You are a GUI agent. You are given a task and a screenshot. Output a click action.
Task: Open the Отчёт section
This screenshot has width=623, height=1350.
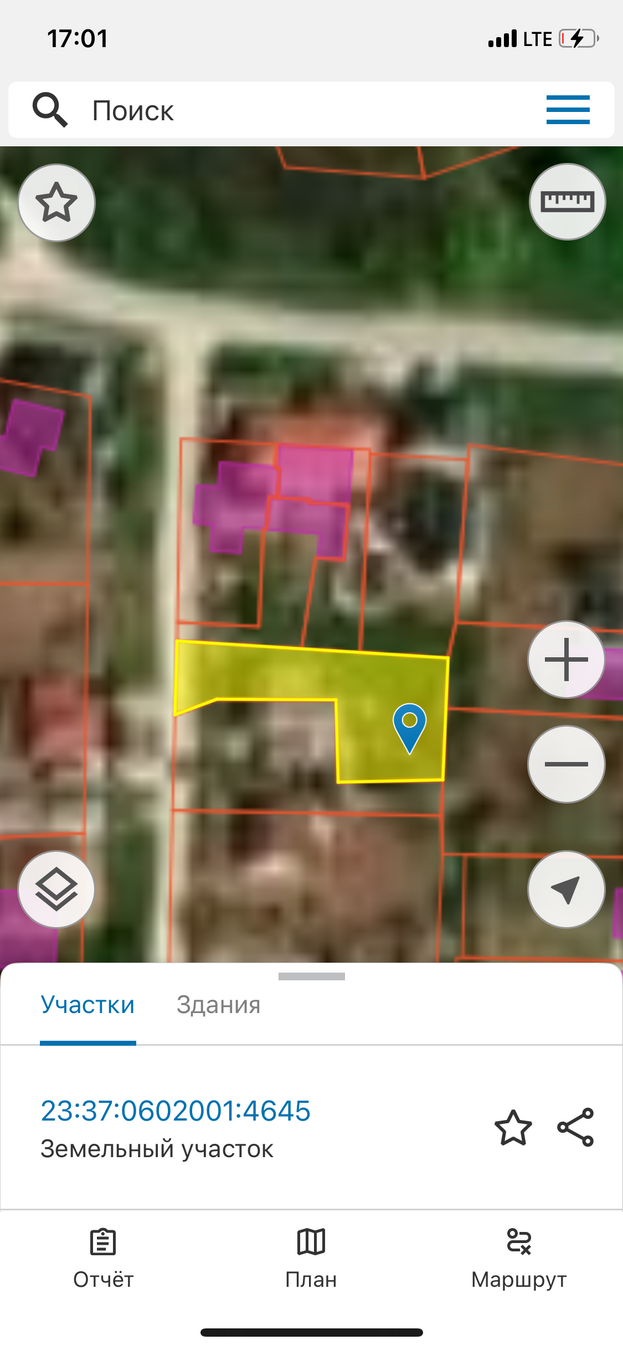(103, 1258)
